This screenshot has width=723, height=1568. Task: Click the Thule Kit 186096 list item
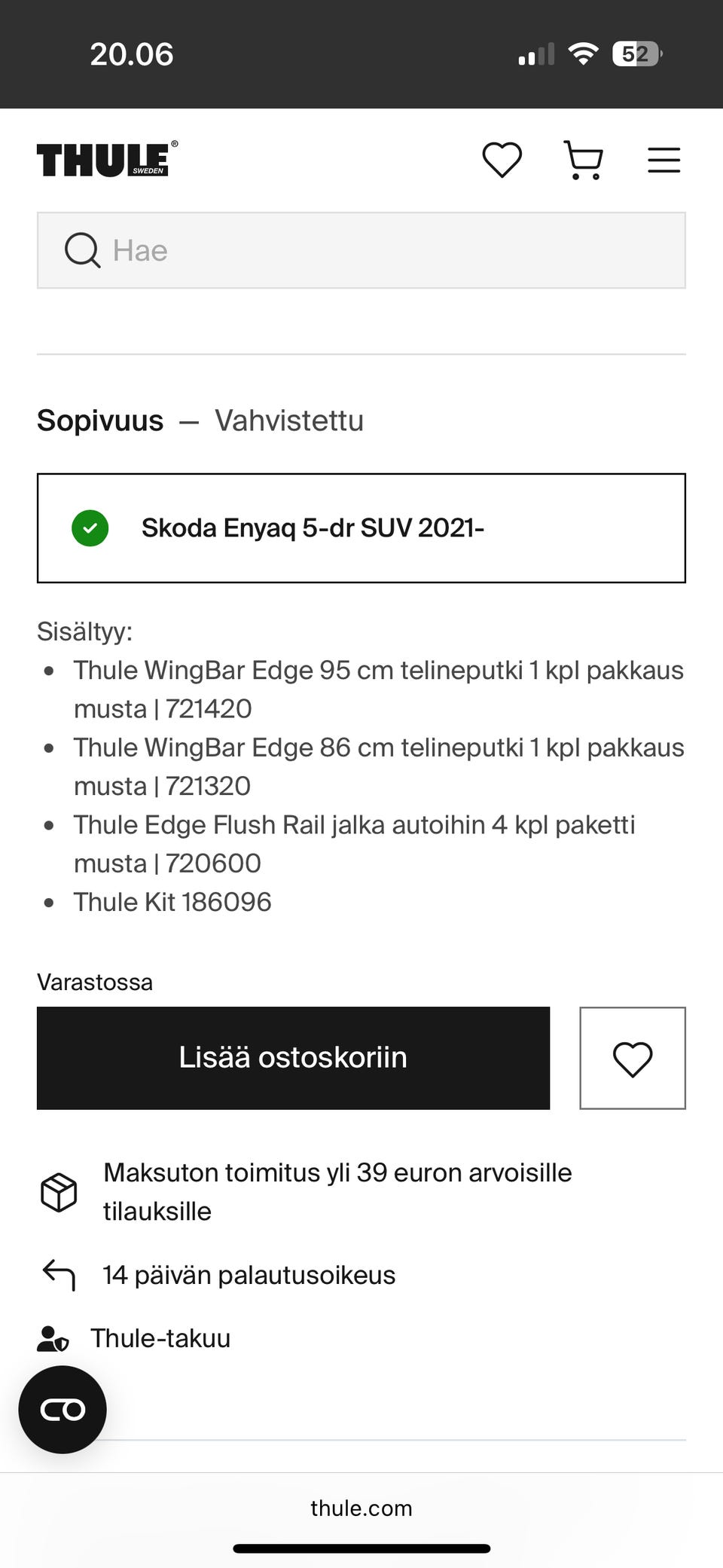[172, 902]
